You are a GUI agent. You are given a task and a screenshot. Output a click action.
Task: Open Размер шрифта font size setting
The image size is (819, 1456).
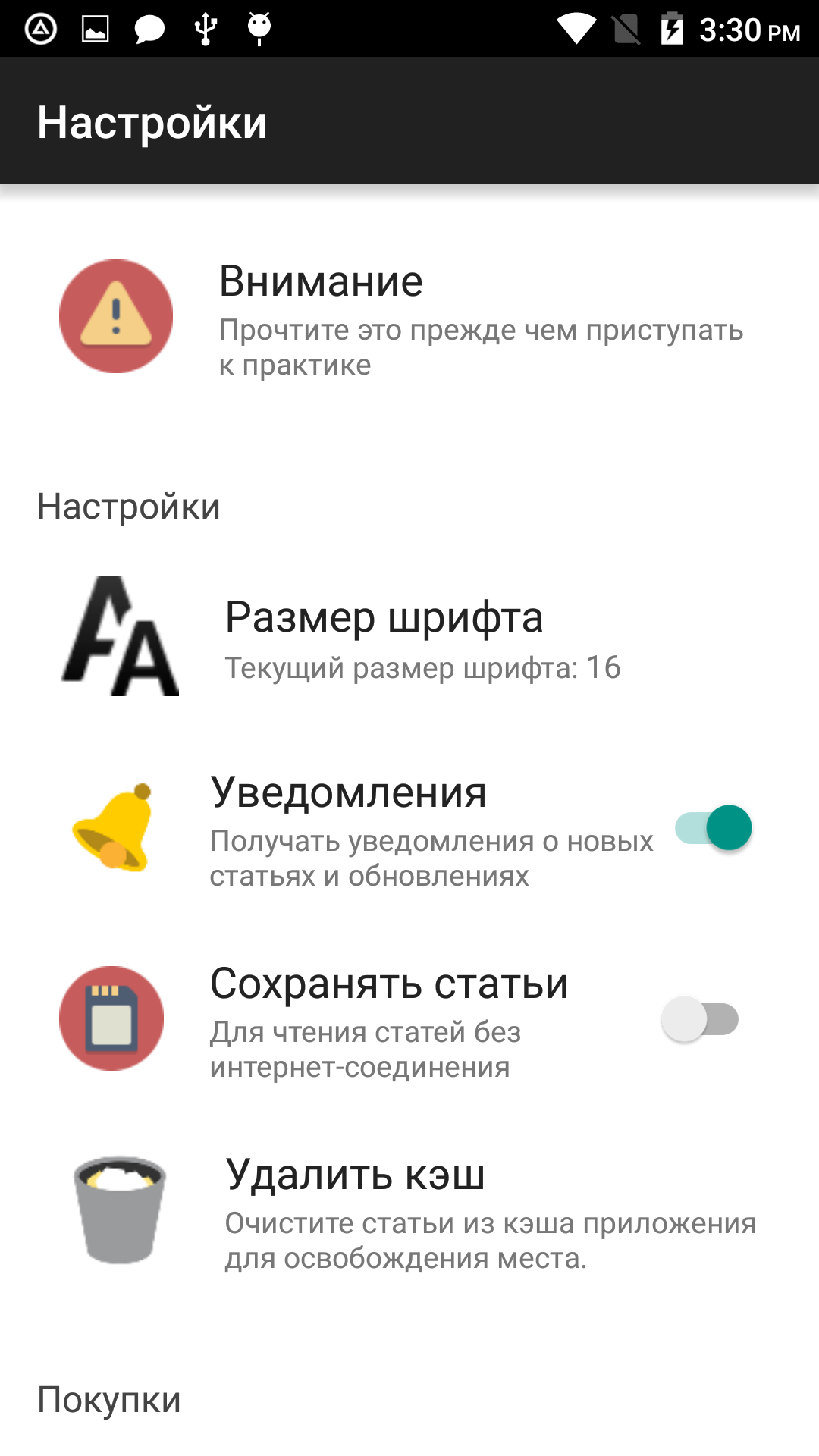pos(409,639)
